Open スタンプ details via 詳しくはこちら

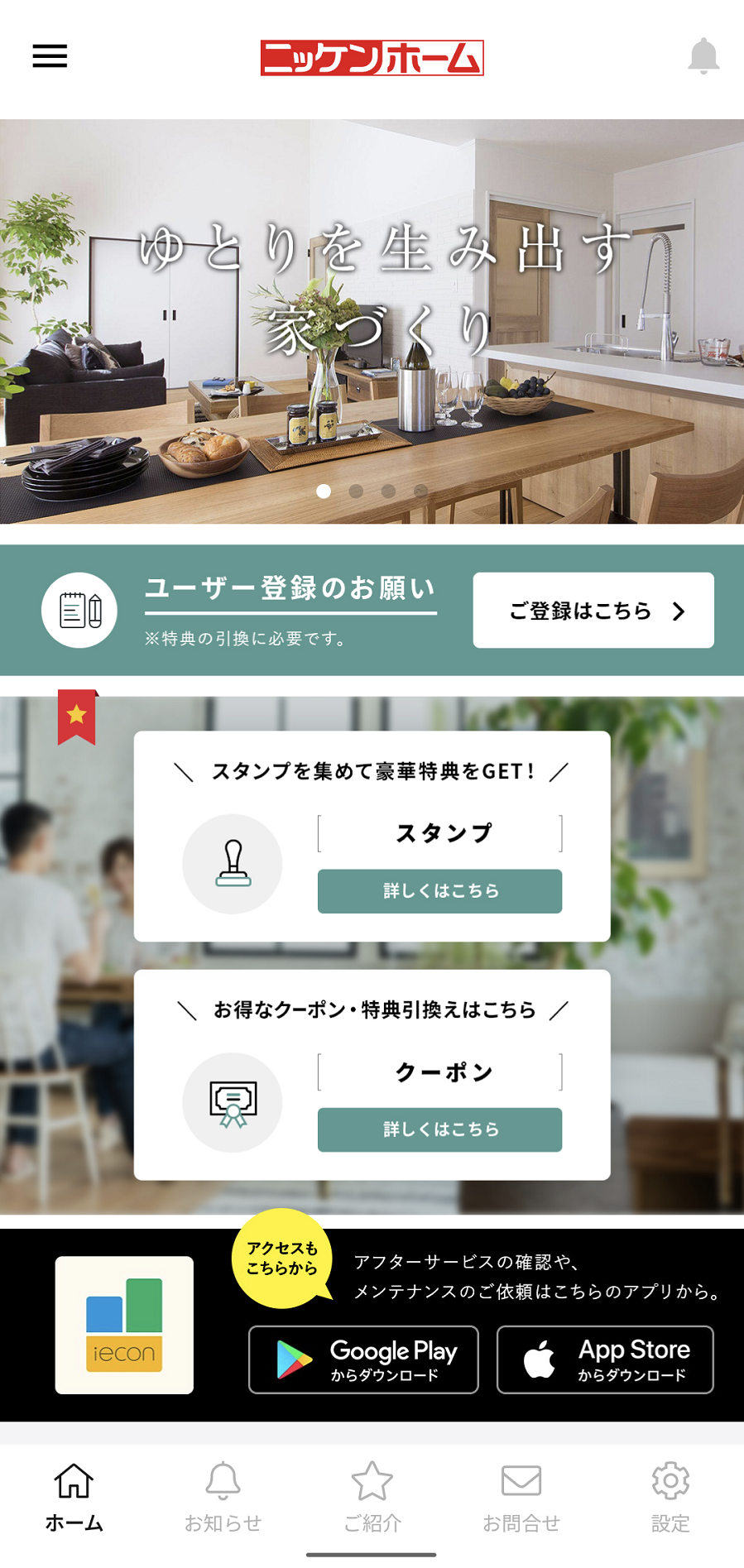tap(439, 891)
